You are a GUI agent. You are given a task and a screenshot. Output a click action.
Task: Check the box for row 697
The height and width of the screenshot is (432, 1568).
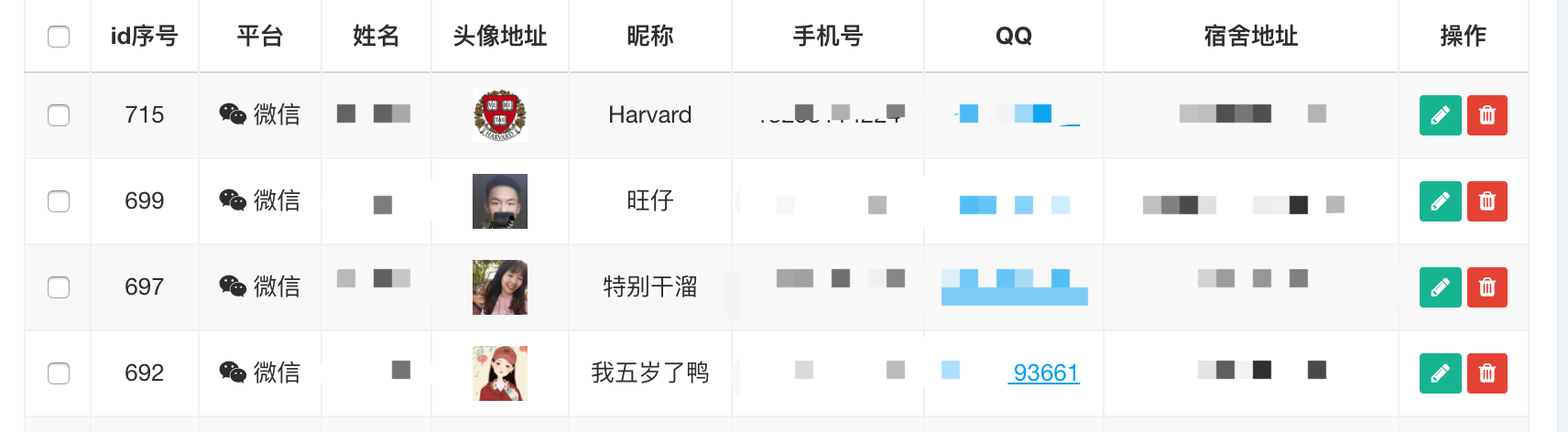[59, 287]
